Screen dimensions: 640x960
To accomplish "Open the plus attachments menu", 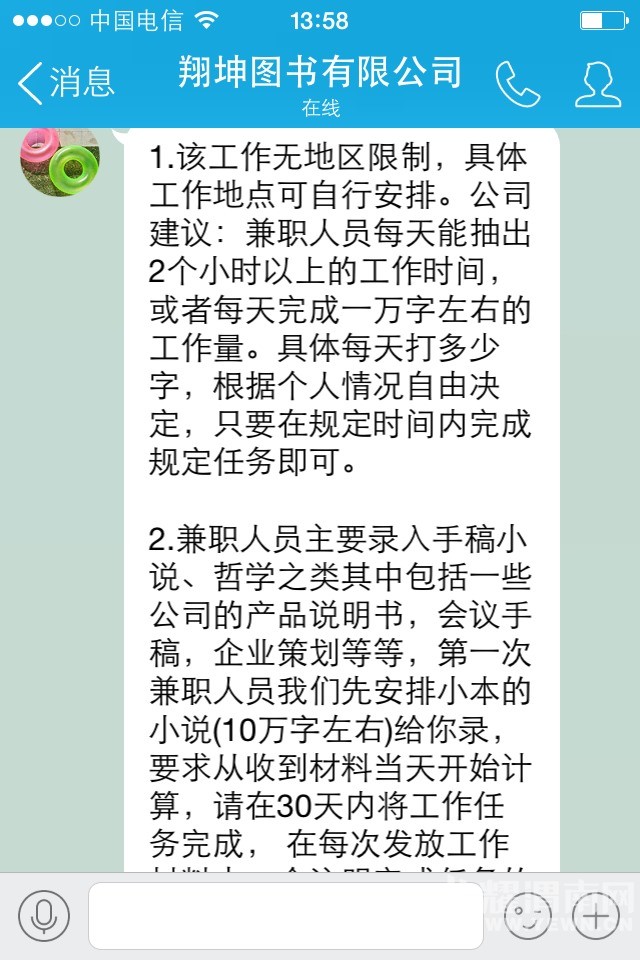I will click(597, 915).
